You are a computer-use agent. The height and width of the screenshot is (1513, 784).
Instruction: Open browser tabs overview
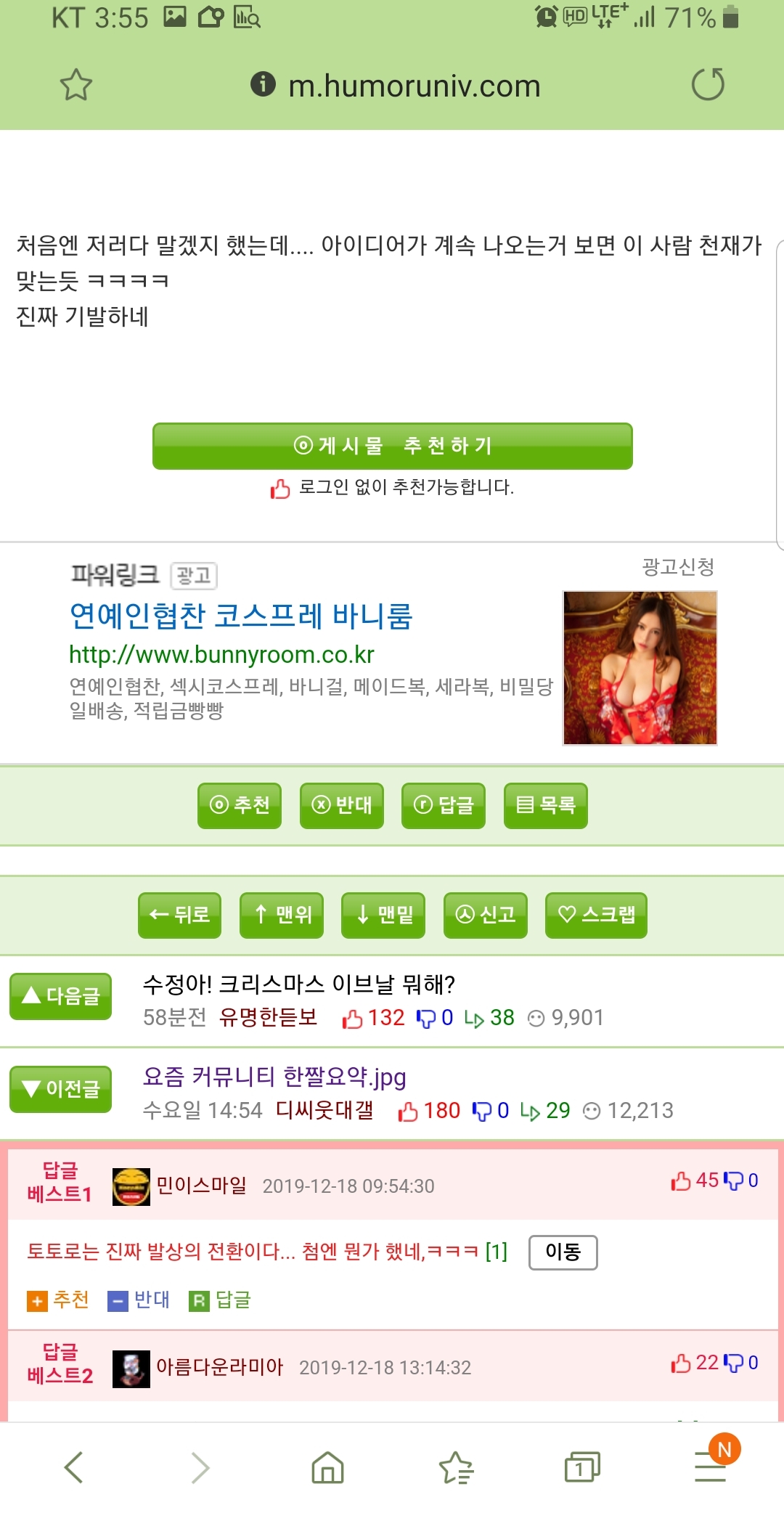[581, 1467]
